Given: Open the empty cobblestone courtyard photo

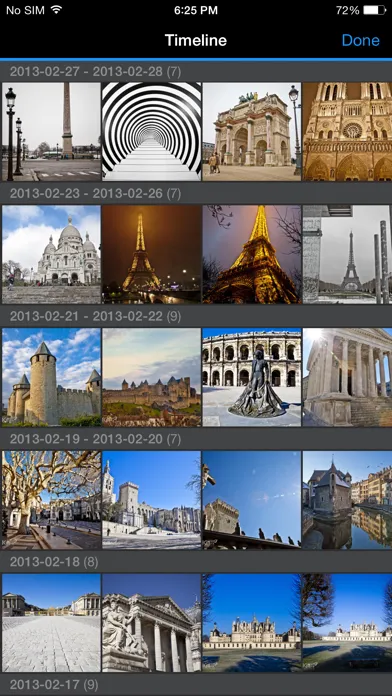Looking at the screenshot, I should [x=51, y=623].
